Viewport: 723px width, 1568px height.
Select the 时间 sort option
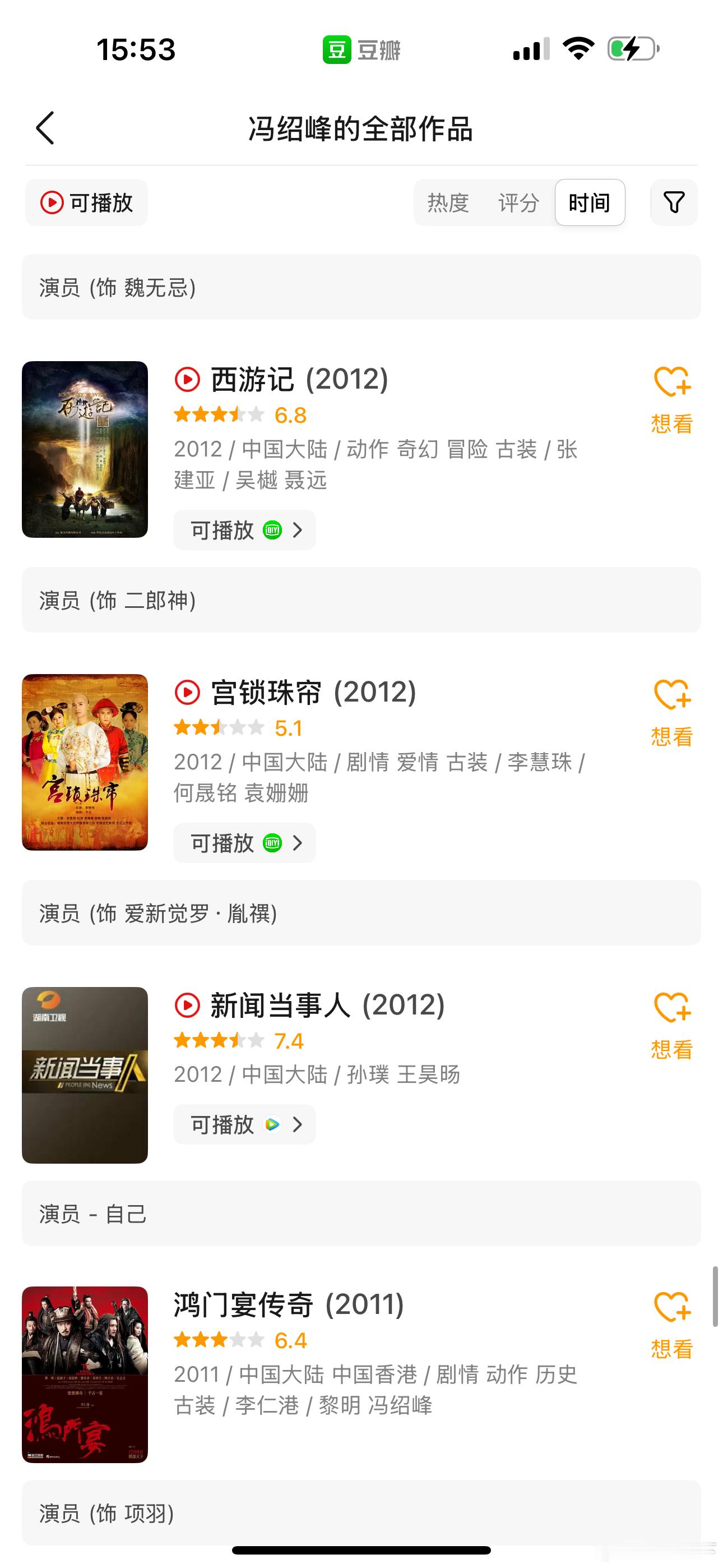tap(589, 202)
